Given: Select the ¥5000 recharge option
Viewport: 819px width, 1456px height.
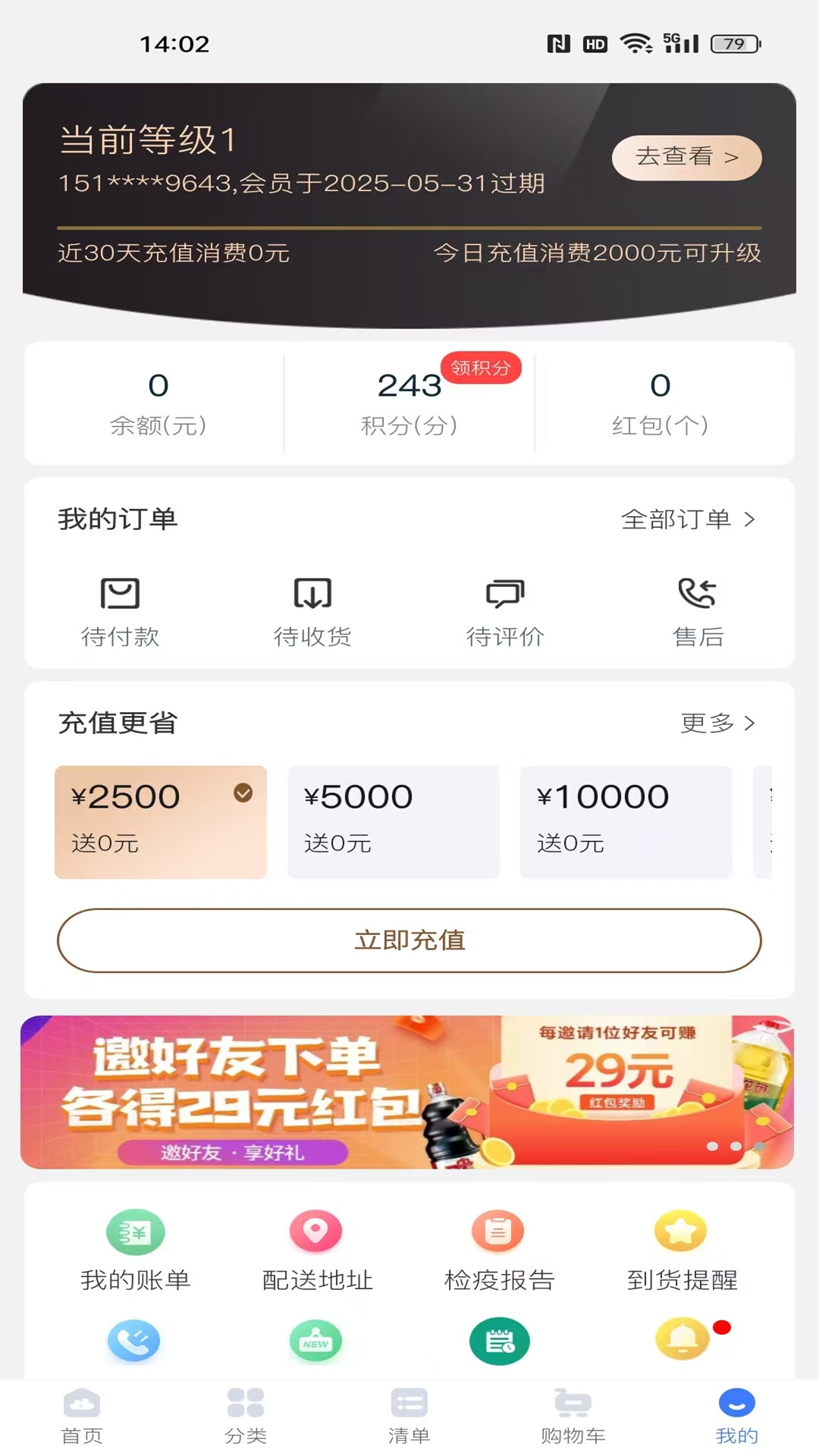Looking at the screenshot, I should (393, 821).
